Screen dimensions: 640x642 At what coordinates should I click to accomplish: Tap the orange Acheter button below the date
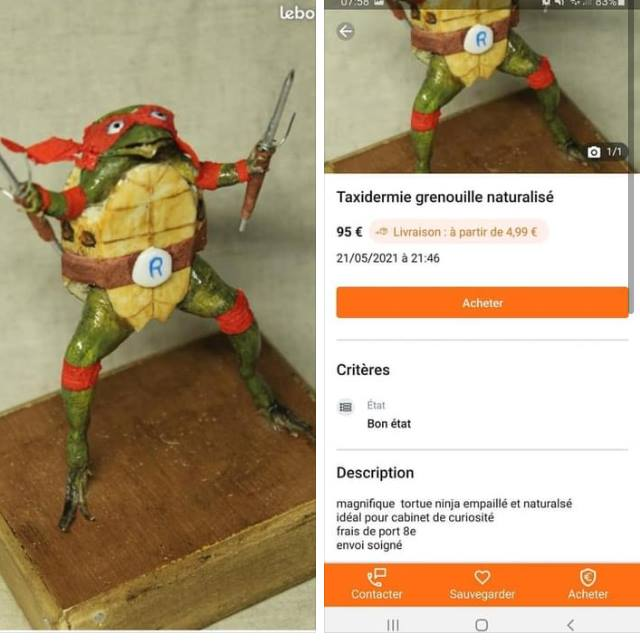point(482,302)
